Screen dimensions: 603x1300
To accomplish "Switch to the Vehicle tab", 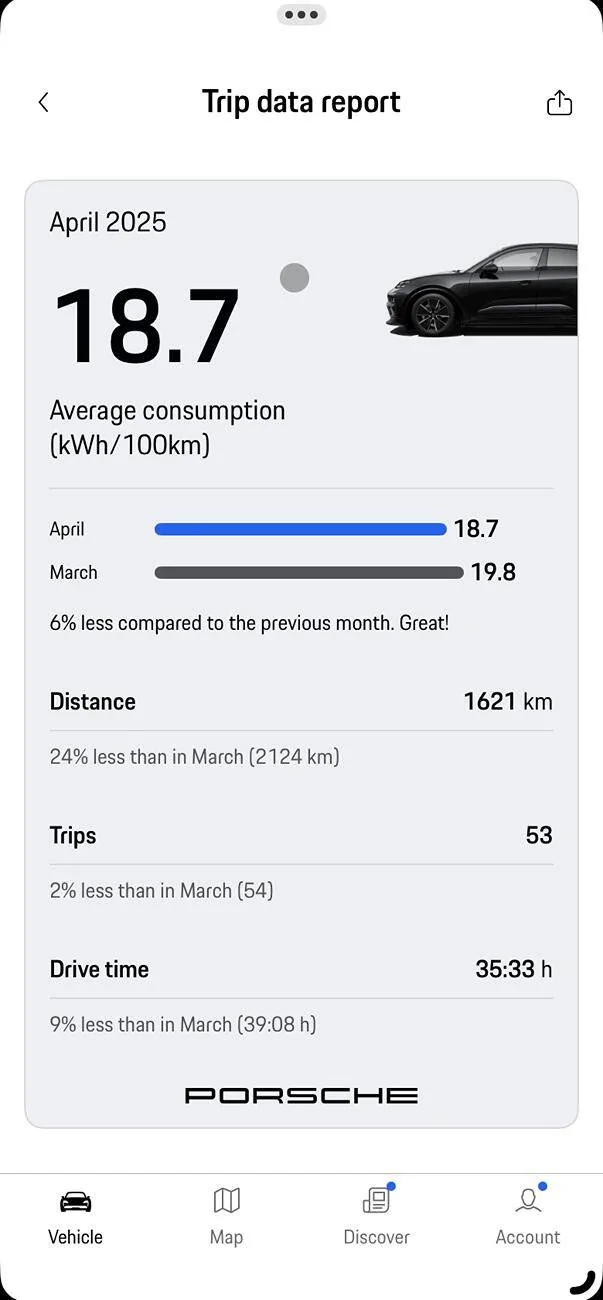I will pyautogui.click(x=75, y=1216).
